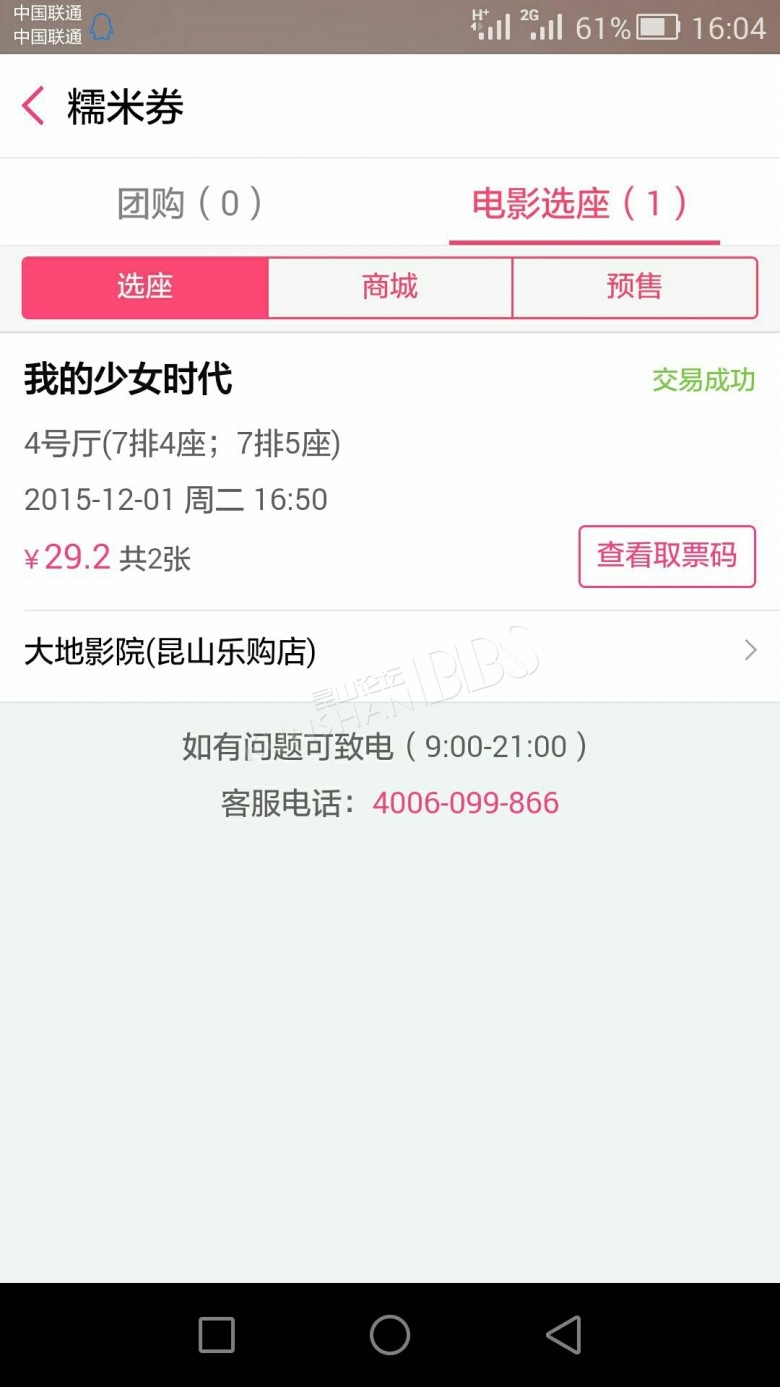The width and height of the screenshot is (780, 1387).
Task: Tap the system home button
Action: (390, 1334)
